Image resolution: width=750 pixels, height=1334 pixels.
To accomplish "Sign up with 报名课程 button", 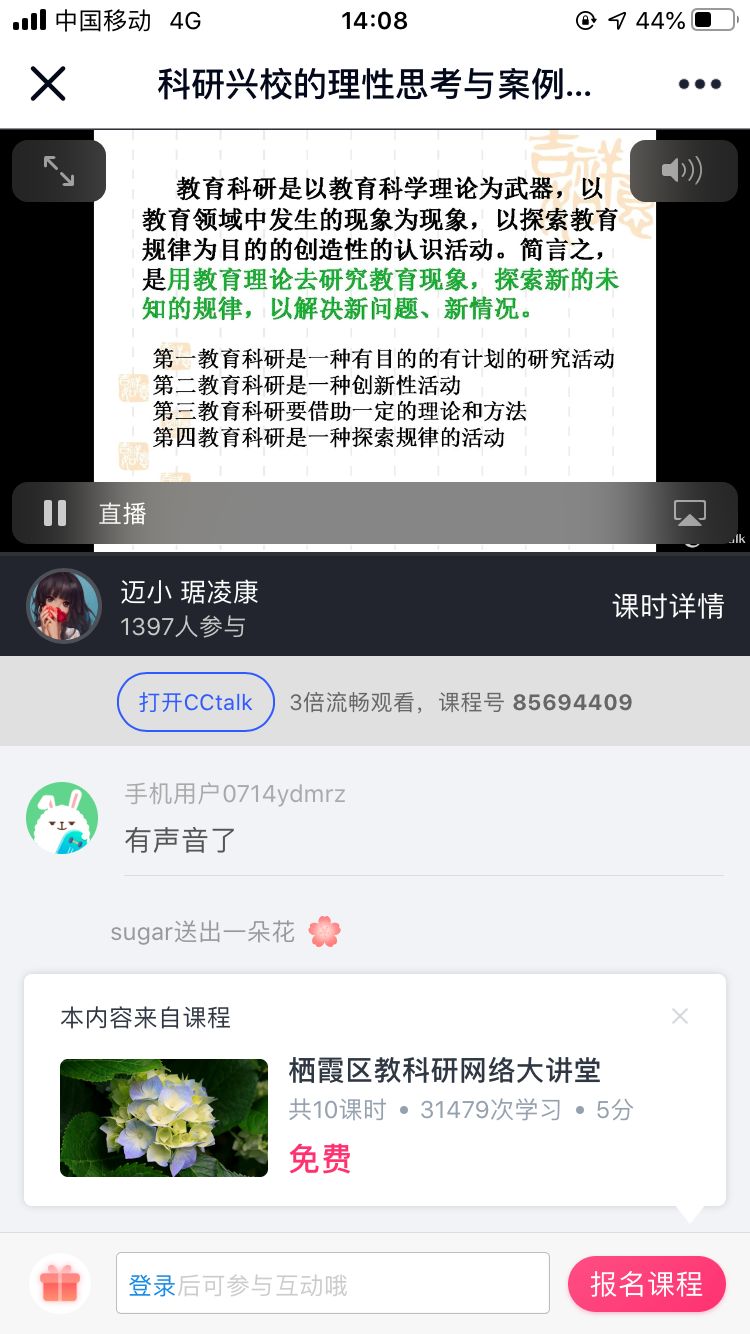I will click(646, 1284).
